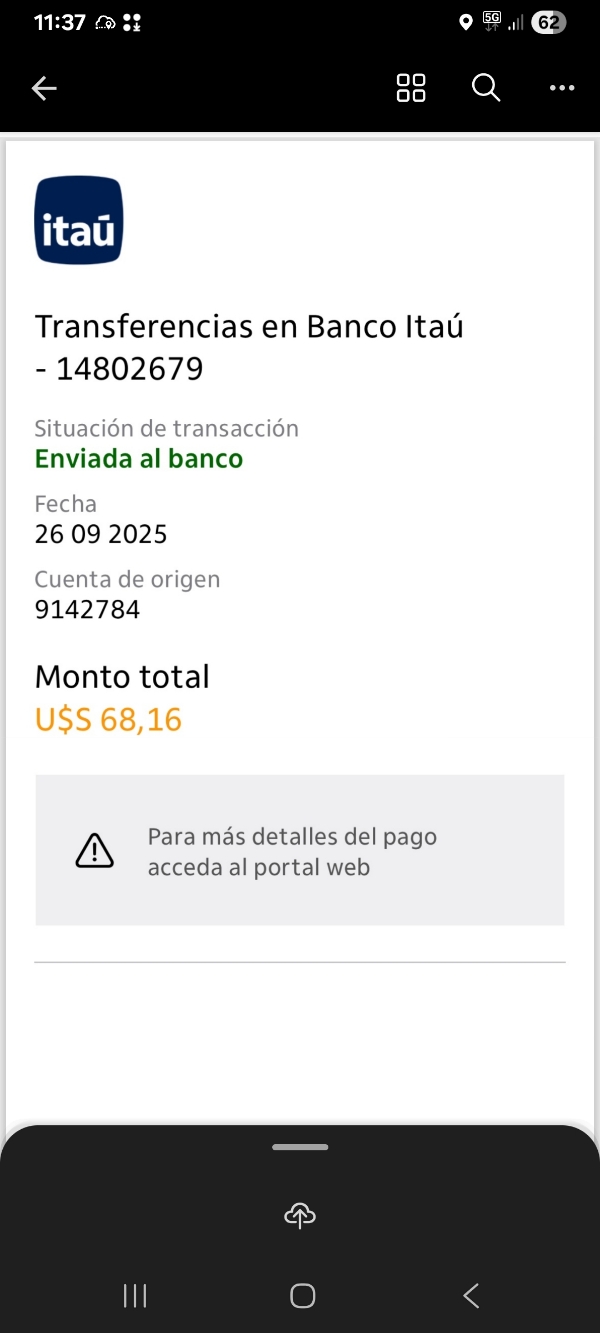Viewport: 600px width, 1333px height.
Task: Open the three-dot overflow menu
Action: point(562,88)
